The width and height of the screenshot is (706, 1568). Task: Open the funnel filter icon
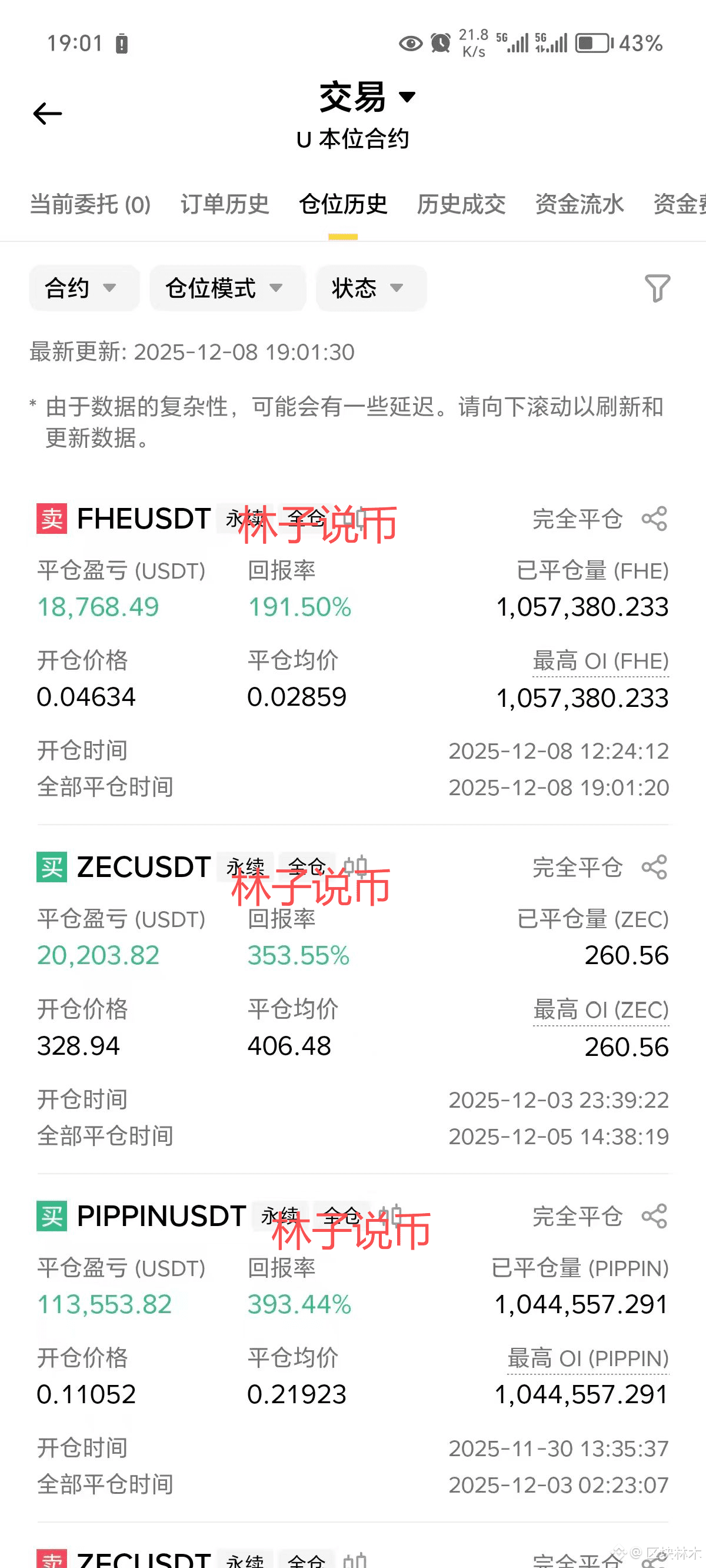click(x=657, y=288)
